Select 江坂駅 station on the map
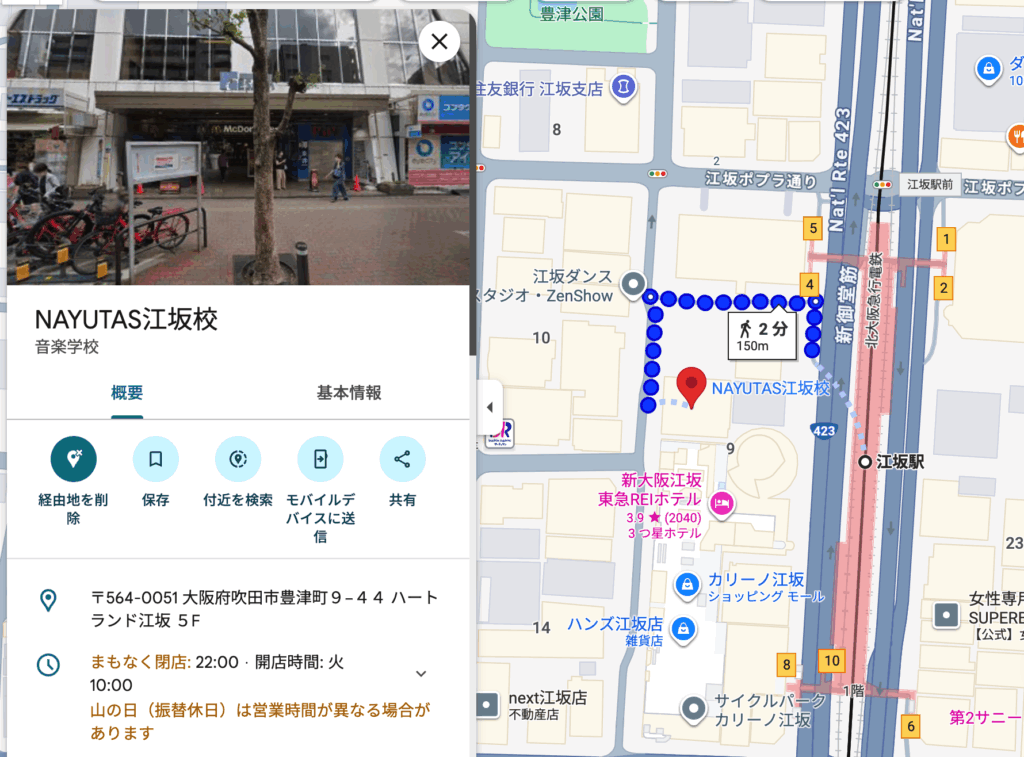 tap(866, 462)
